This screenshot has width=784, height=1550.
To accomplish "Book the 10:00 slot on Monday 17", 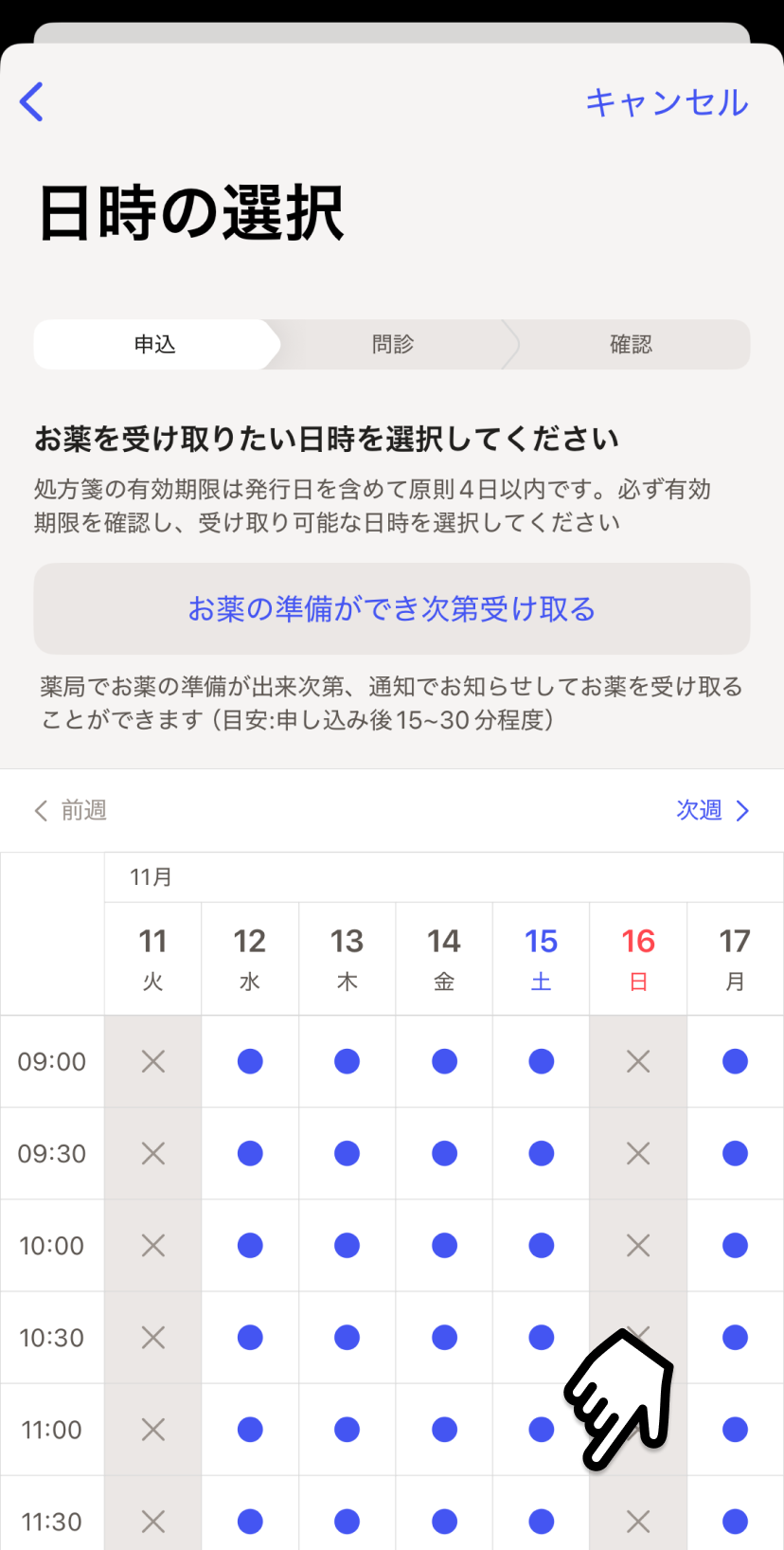I will pyautogui.click(x=735, y=1245).
